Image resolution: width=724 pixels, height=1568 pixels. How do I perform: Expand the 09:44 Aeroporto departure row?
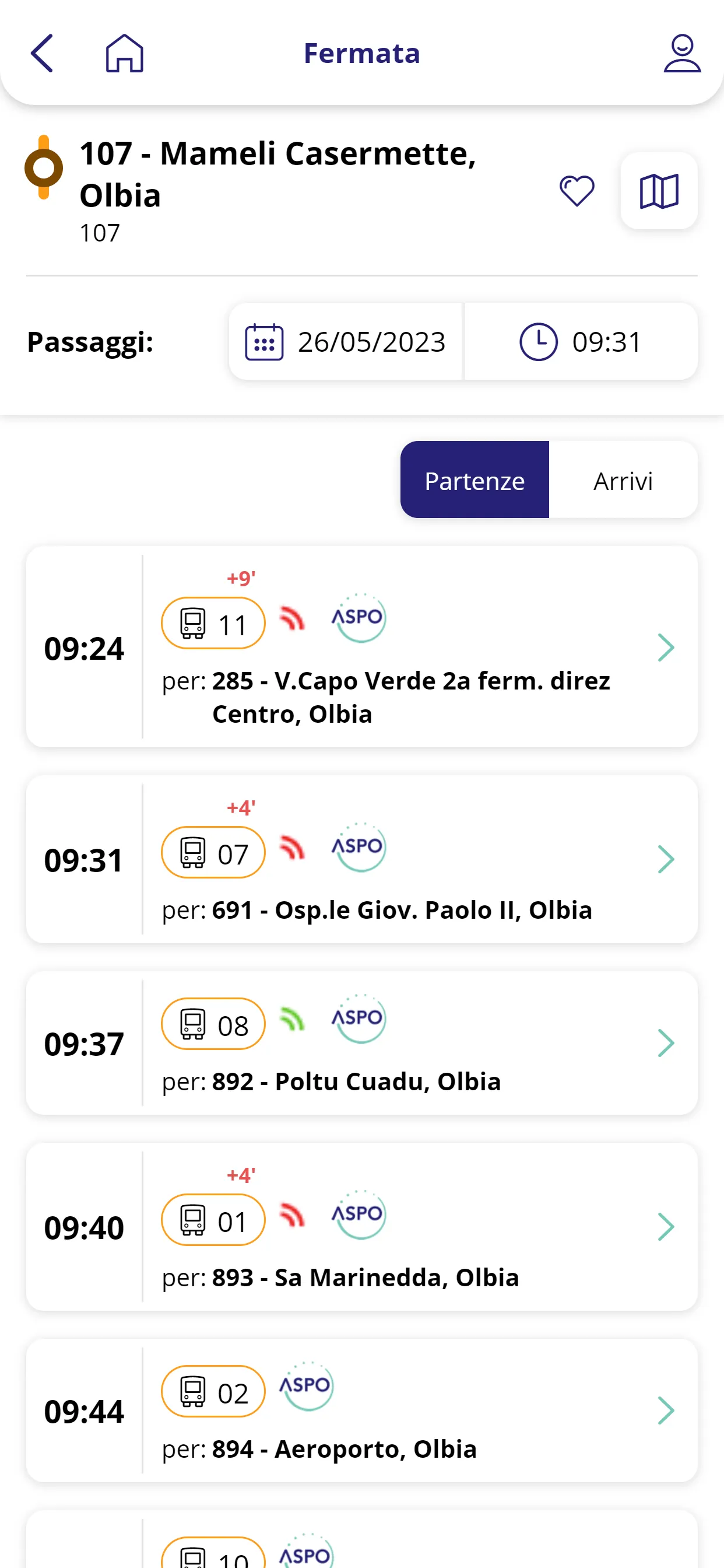(x=667, y=1411)
